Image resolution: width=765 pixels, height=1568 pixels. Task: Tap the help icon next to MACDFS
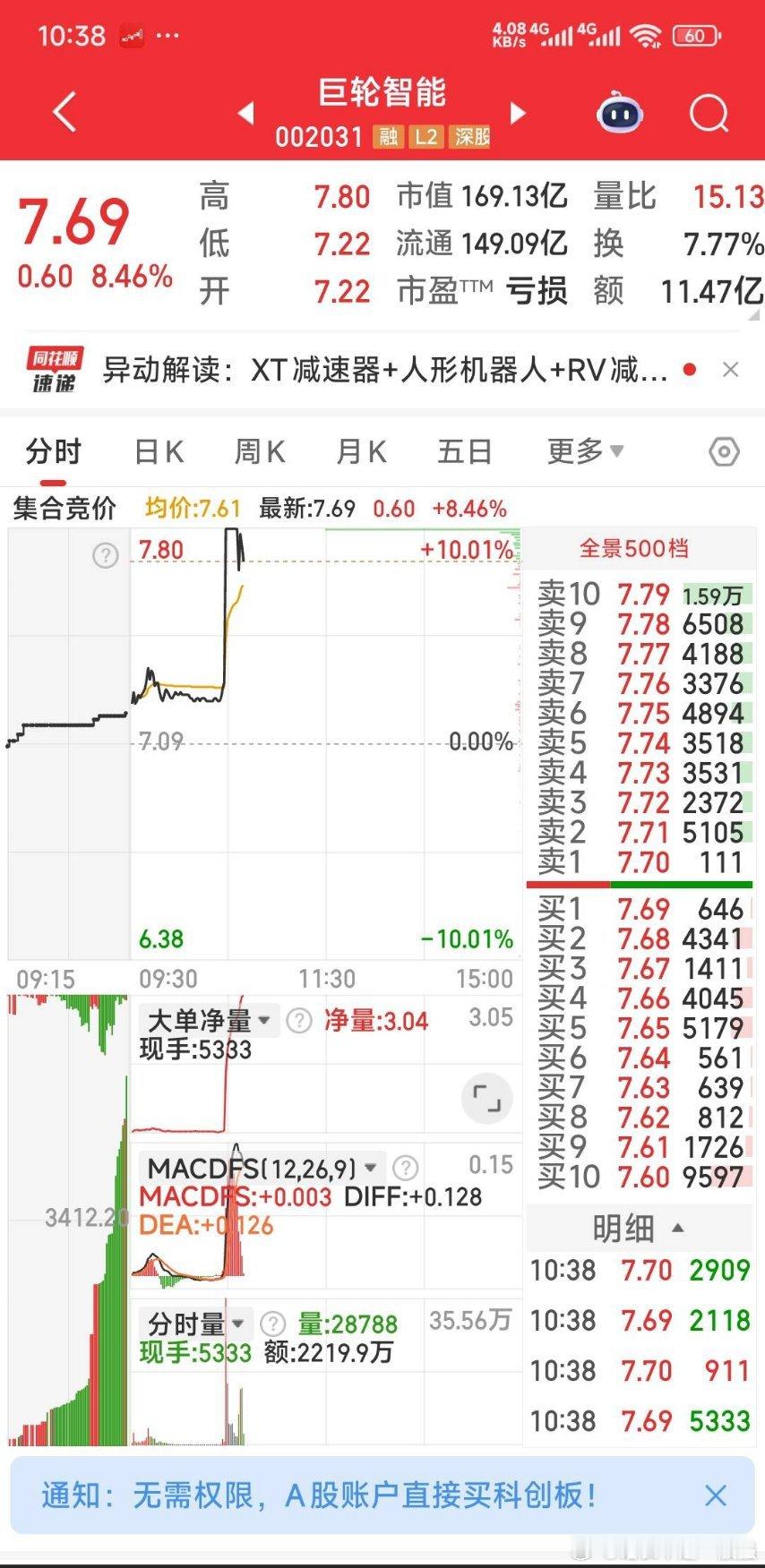405,1168
